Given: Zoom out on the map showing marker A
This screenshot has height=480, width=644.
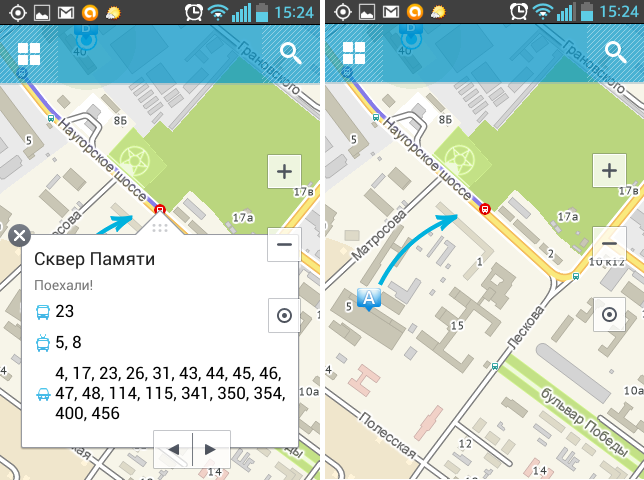Looking at the screenshot, I should 608,243.
